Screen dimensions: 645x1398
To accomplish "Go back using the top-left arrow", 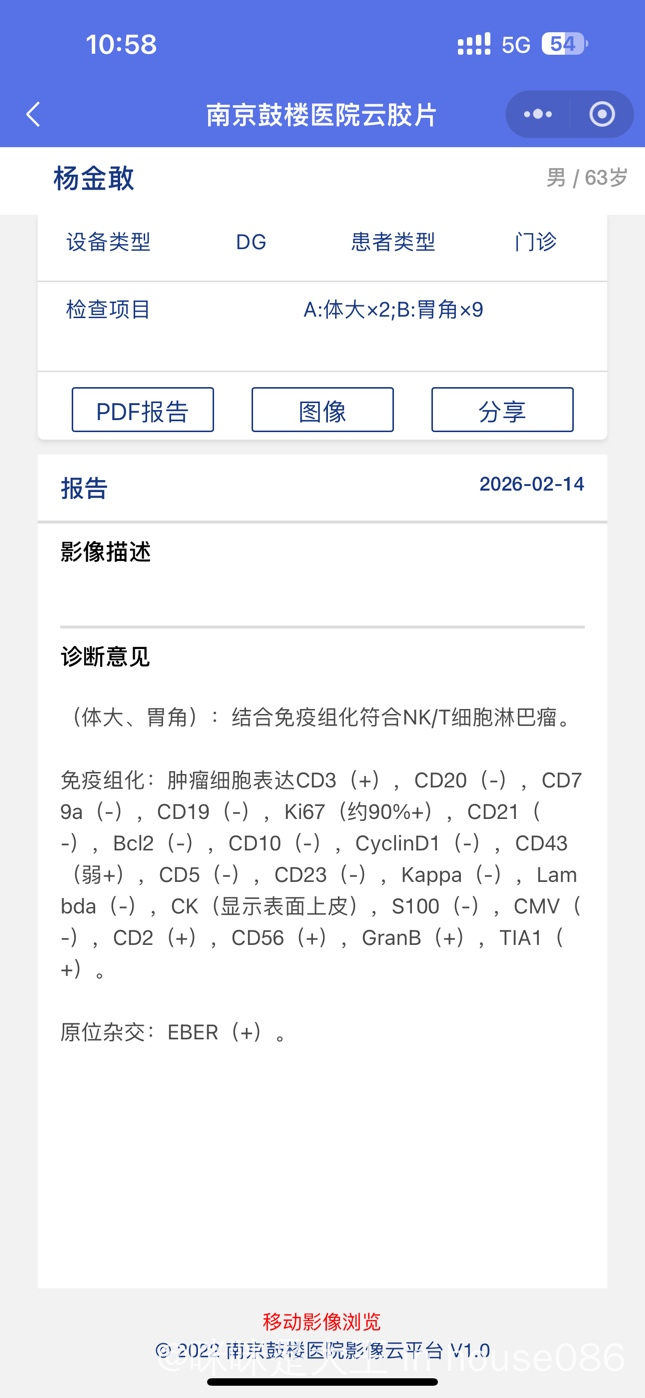I will pyautogui.click(x=33, y=114).
